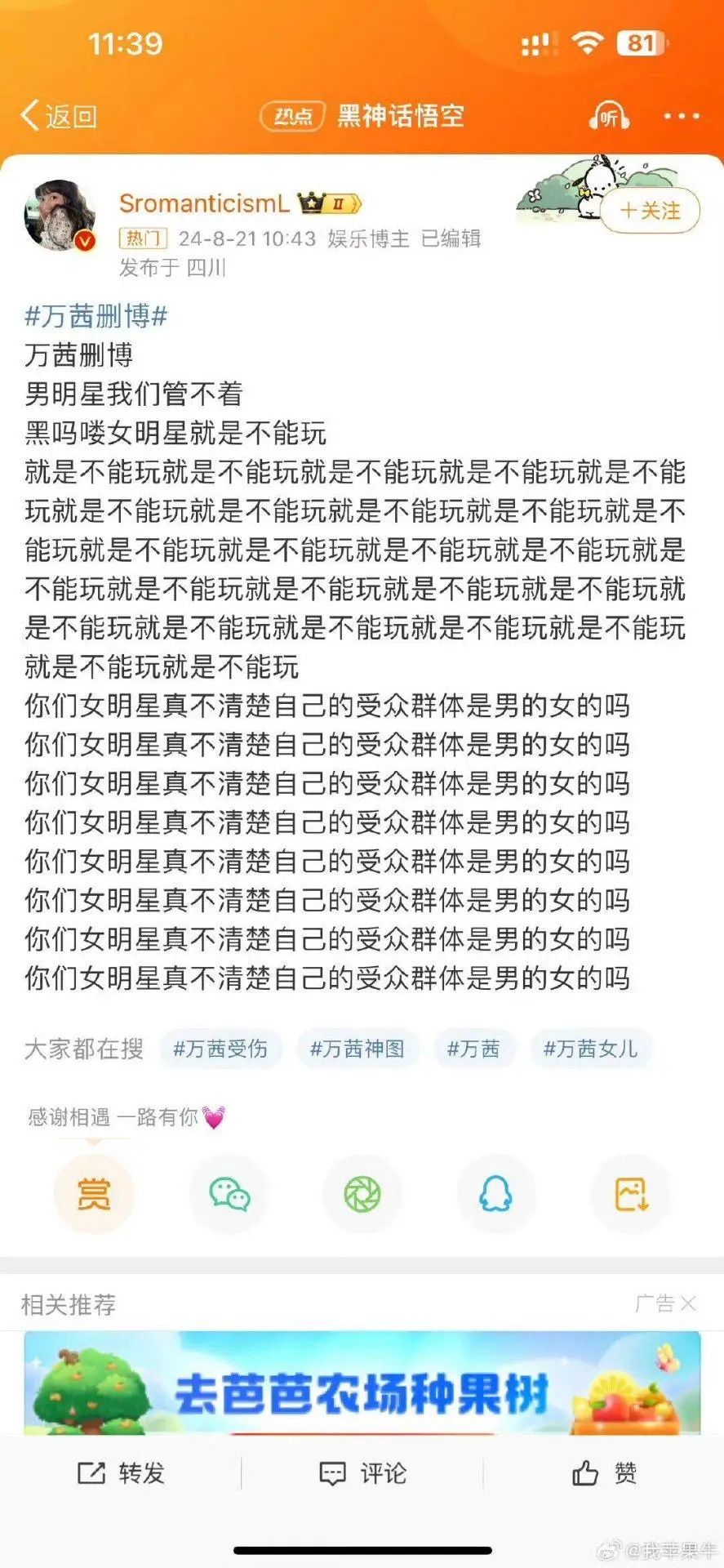Open the listen headphone icon

coord(609,117)
